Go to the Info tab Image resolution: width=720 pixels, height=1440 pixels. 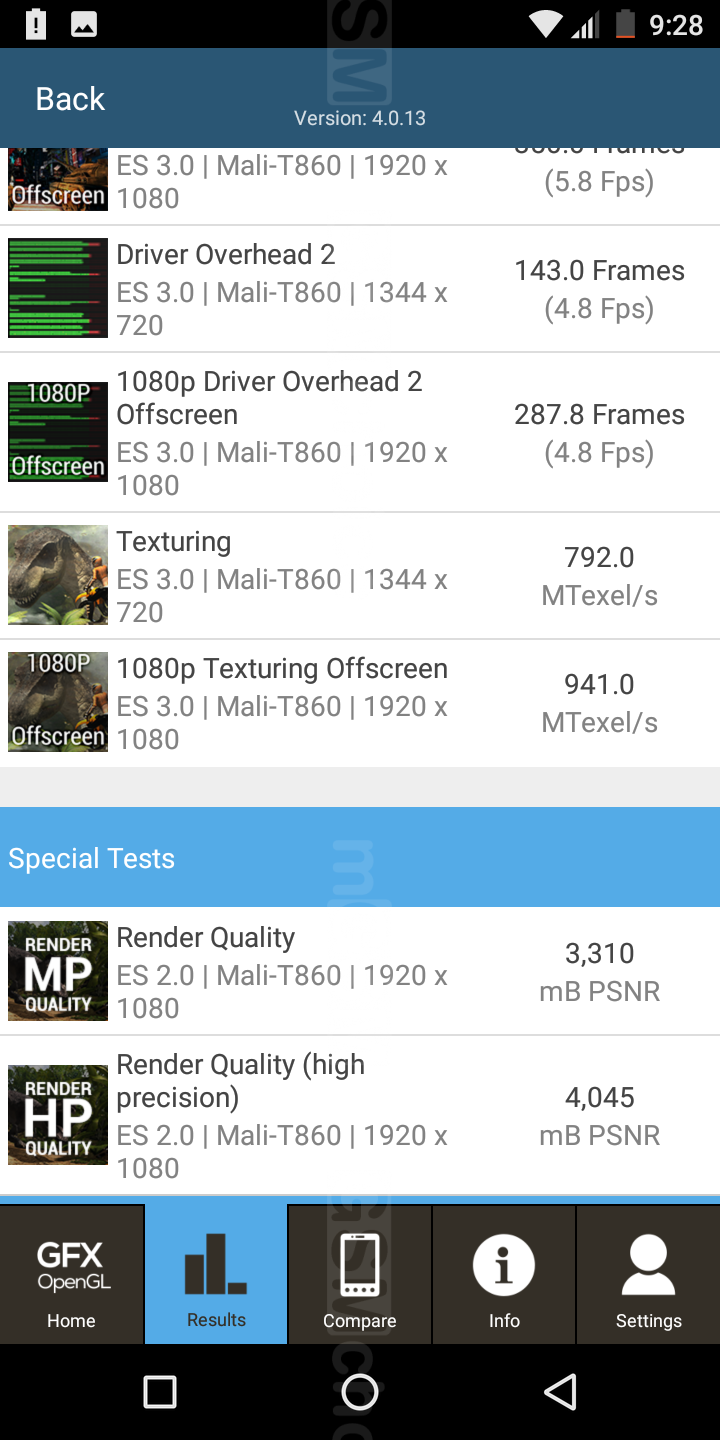(504, 1275)
